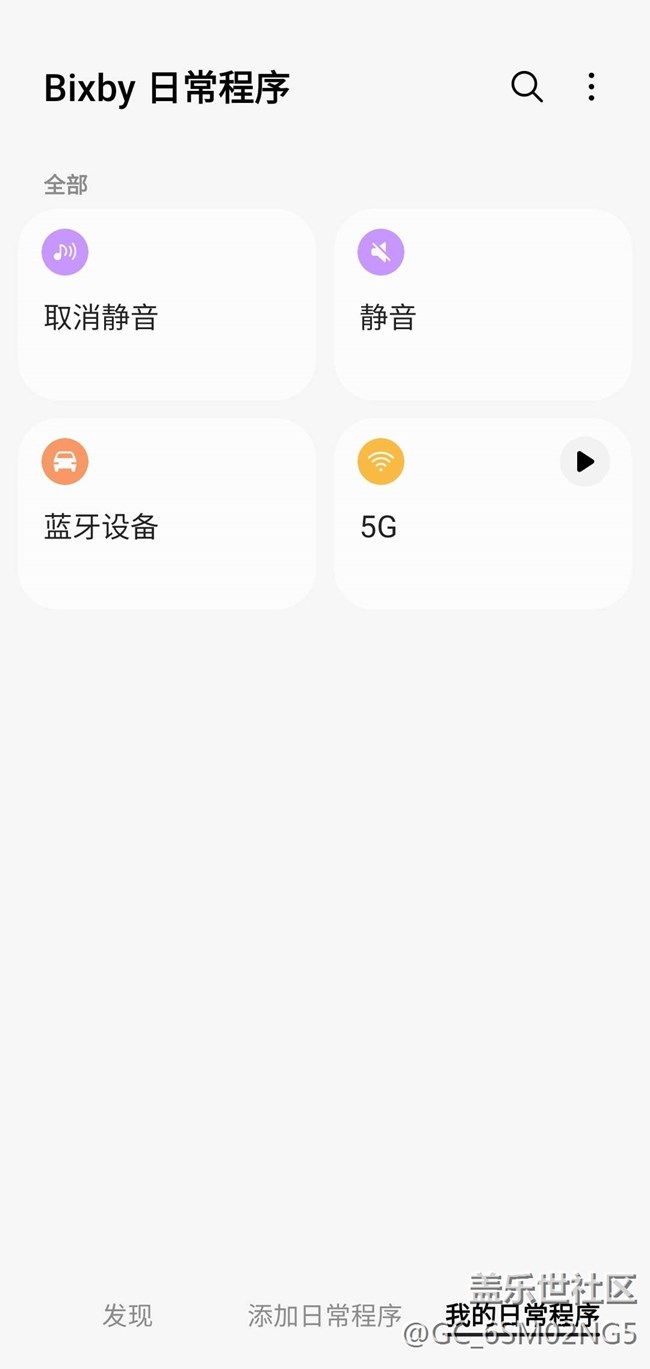Switch to the 发现 tab
650x1369 pixels.
tap(128, 1315)
